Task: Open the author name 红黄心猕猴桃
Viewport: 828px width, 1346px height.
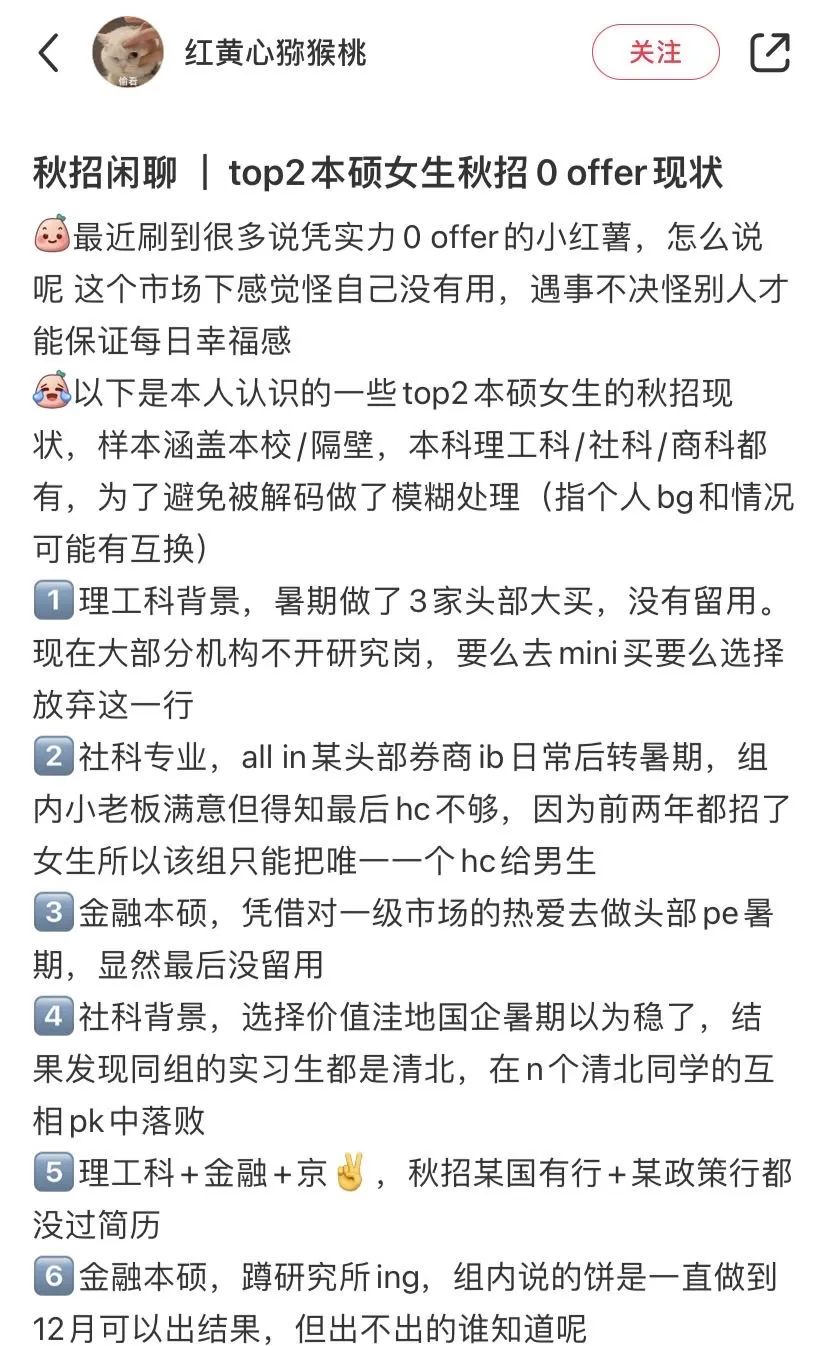Action: [275, 52]
